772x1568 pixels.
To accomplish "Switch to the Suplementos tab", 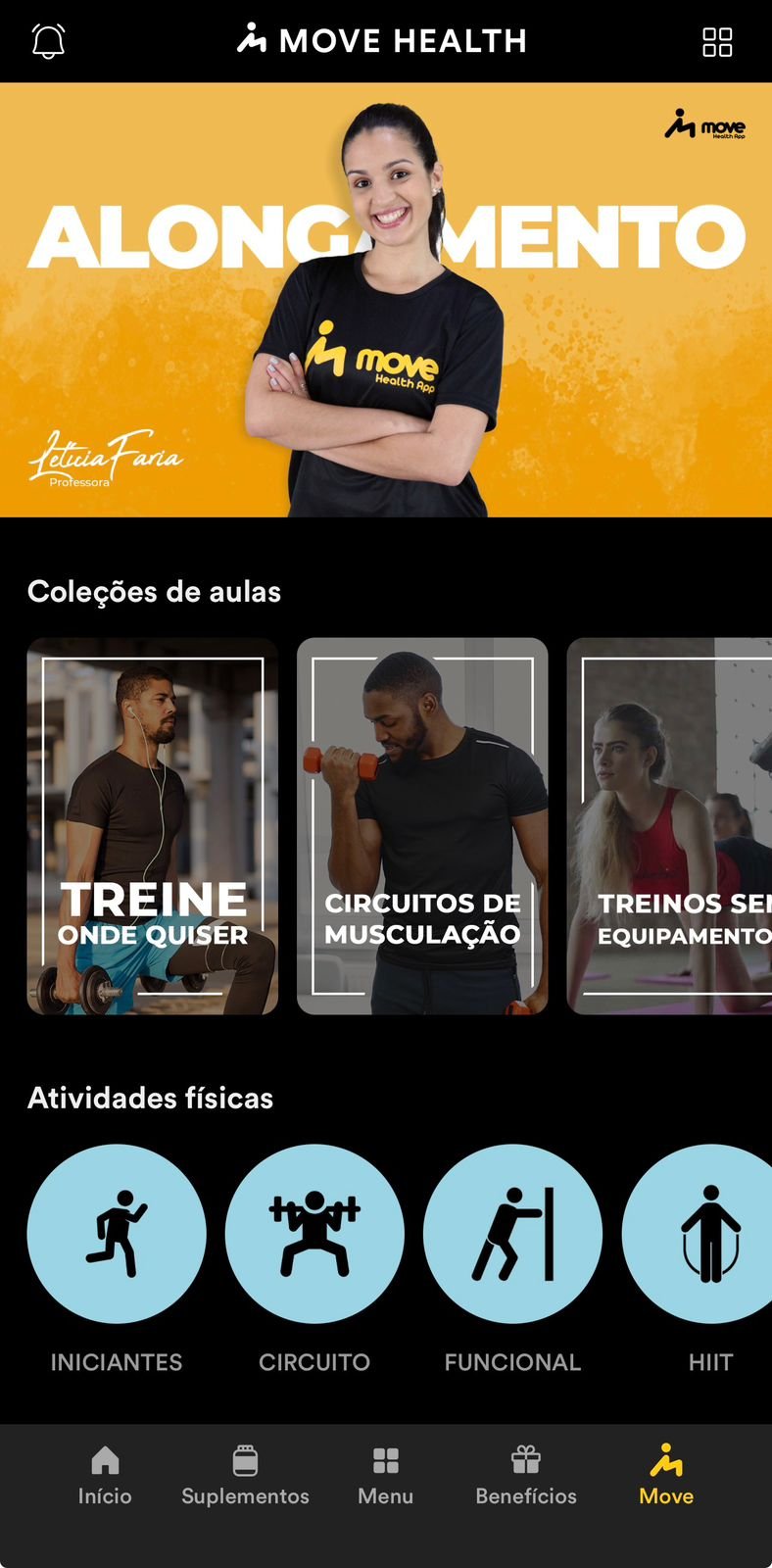I will tap(245, 1475).
